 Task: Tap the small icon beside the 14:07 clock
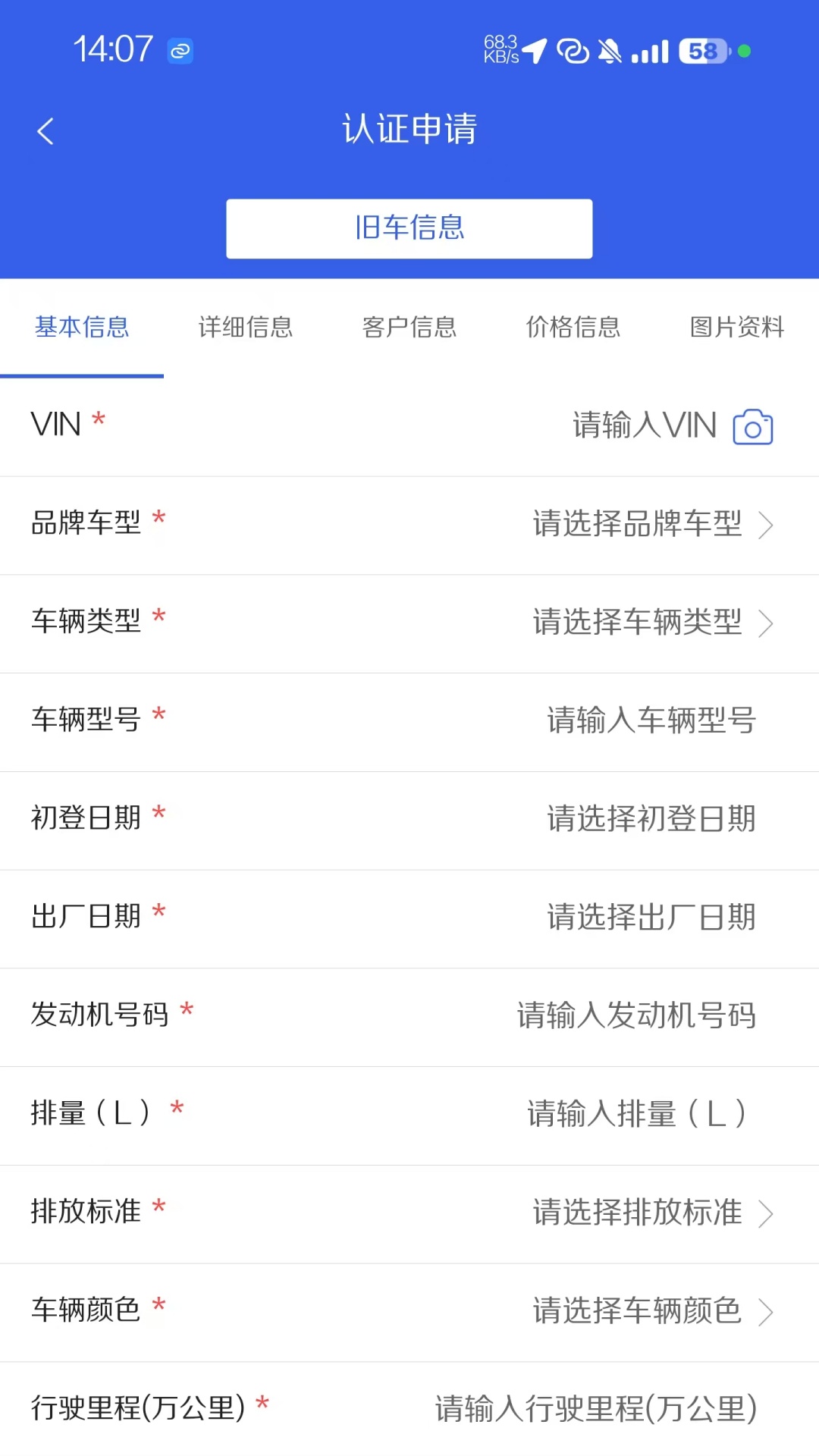[x=179, y=52]
